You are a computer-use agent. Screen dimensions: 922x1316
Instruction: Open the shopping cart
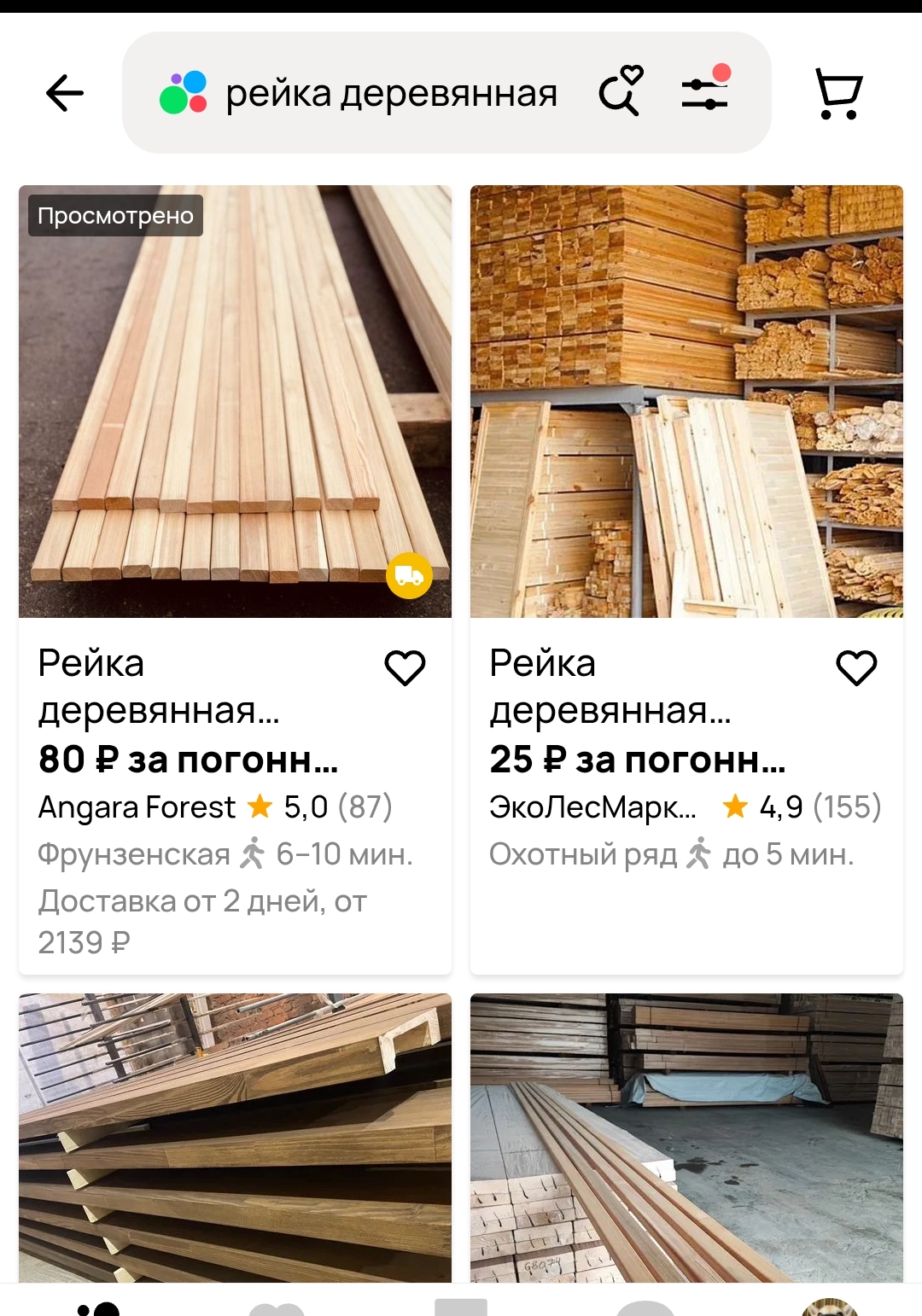(x=838, y=93)
